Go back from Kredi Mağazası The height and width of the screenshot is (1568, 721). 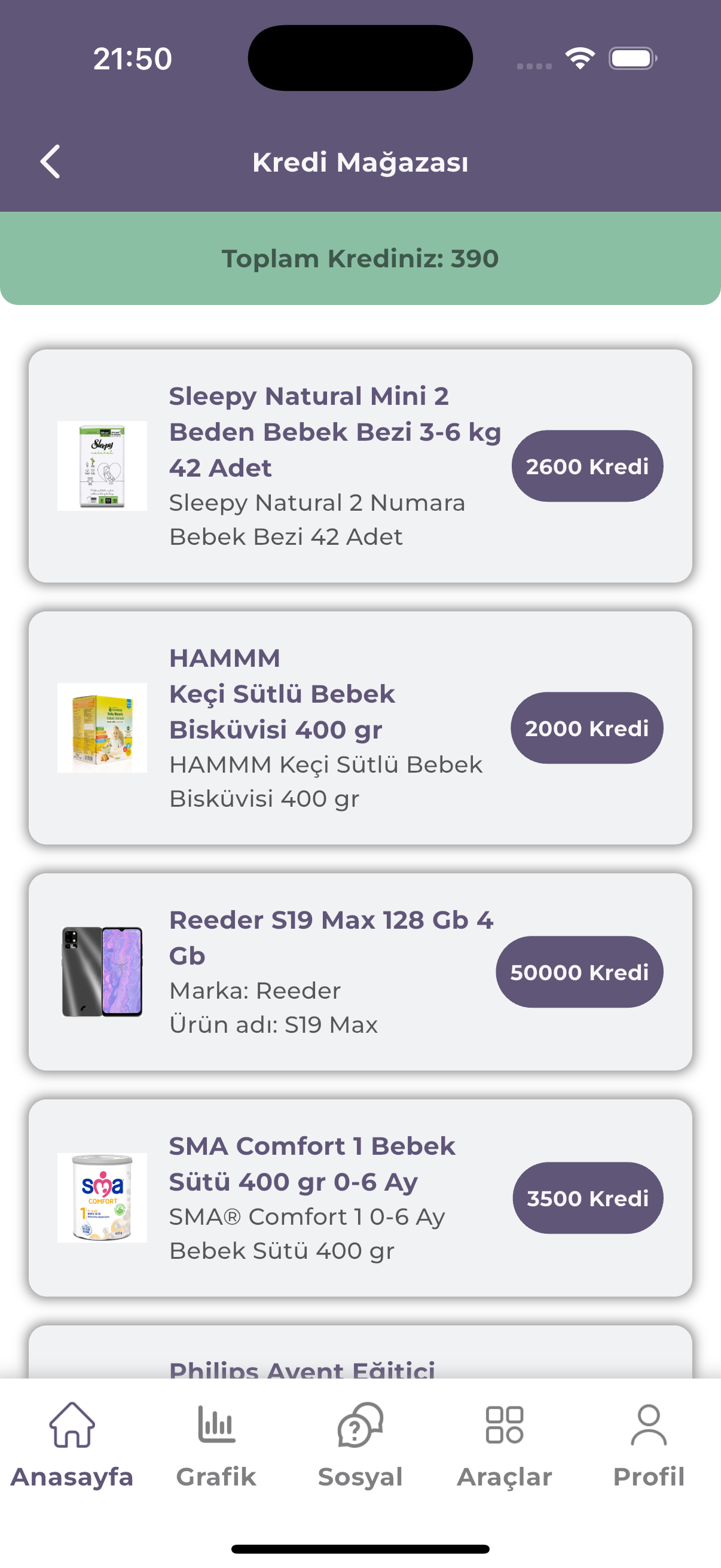click(50, 162)
